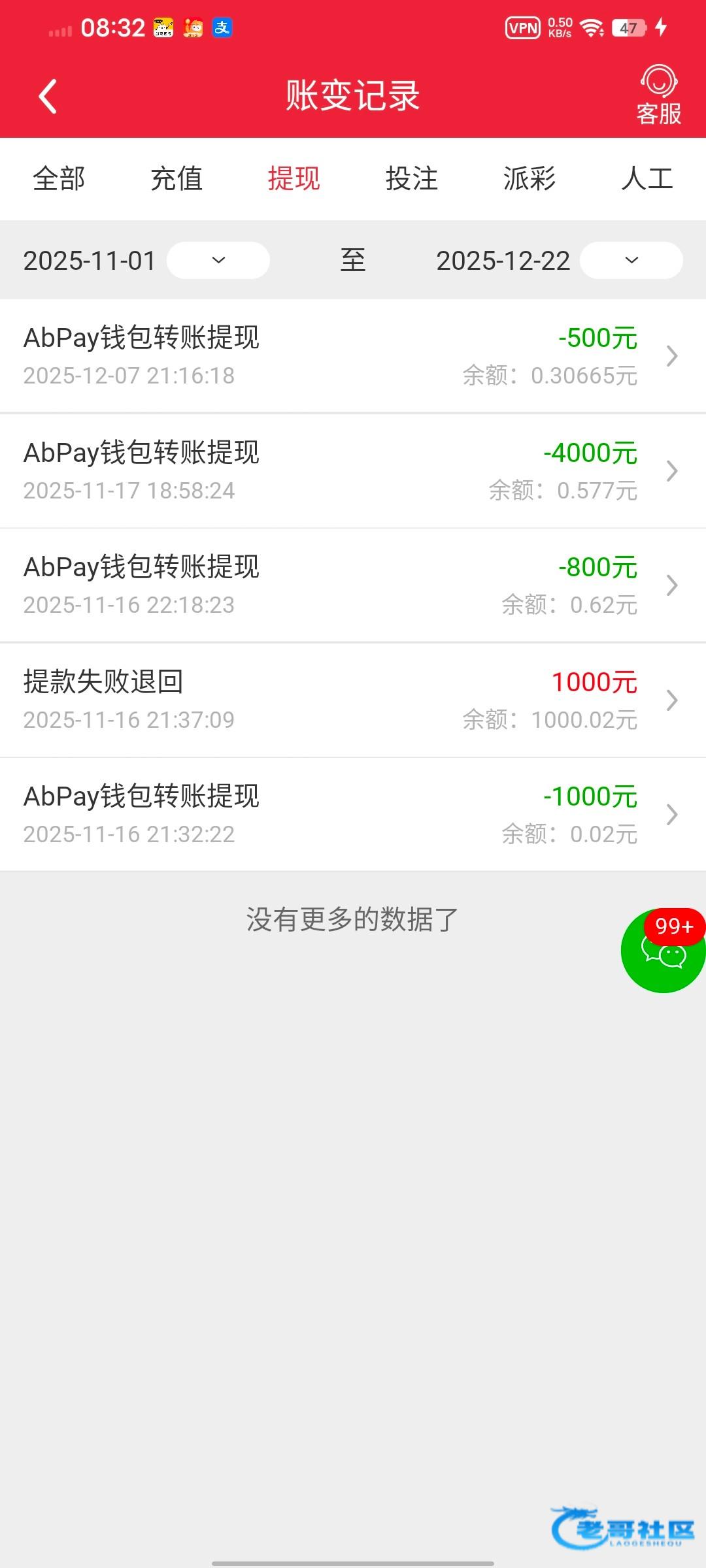Image resolution: width=706 pixels, height=1568 pixels.
Task: View the -1000元 withdrawal from 21:32:22
Action: tap(353, 815)
